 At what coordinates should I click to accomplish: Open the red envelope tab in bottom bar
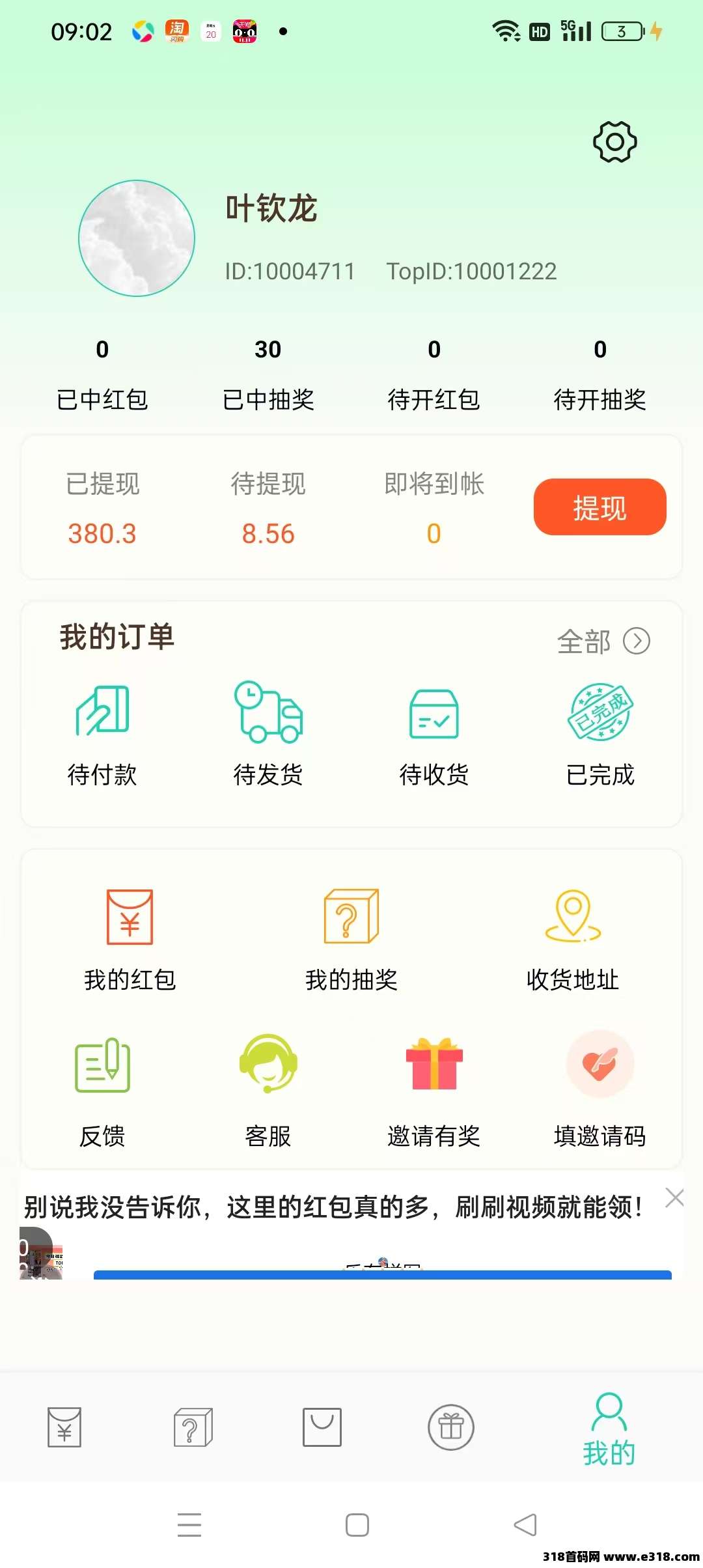coord(63,1428)
